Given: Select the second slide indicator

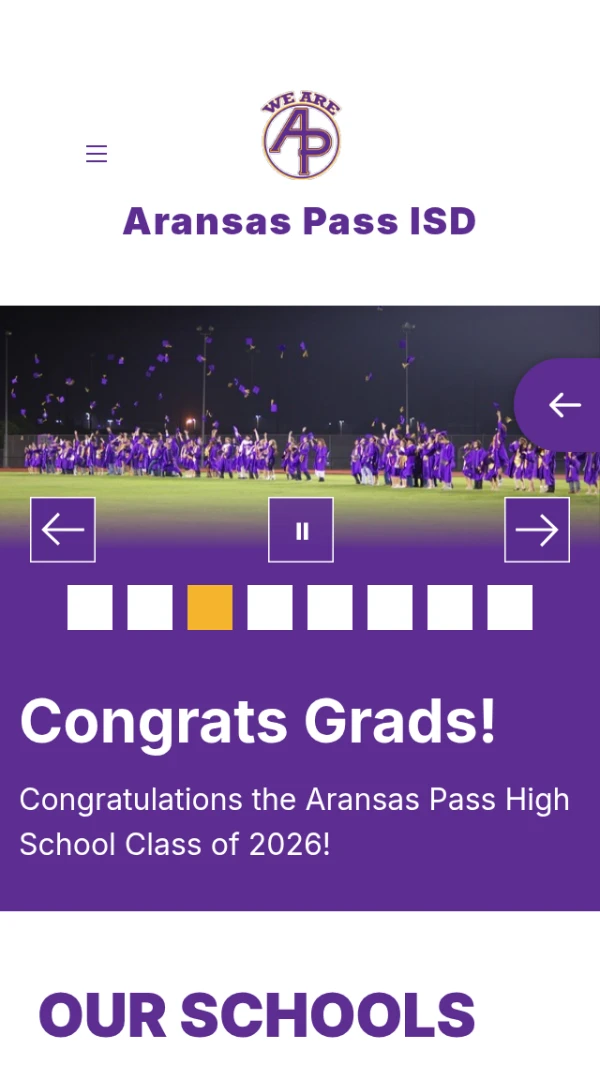Looking at the screenshot, I should (150, 607).
